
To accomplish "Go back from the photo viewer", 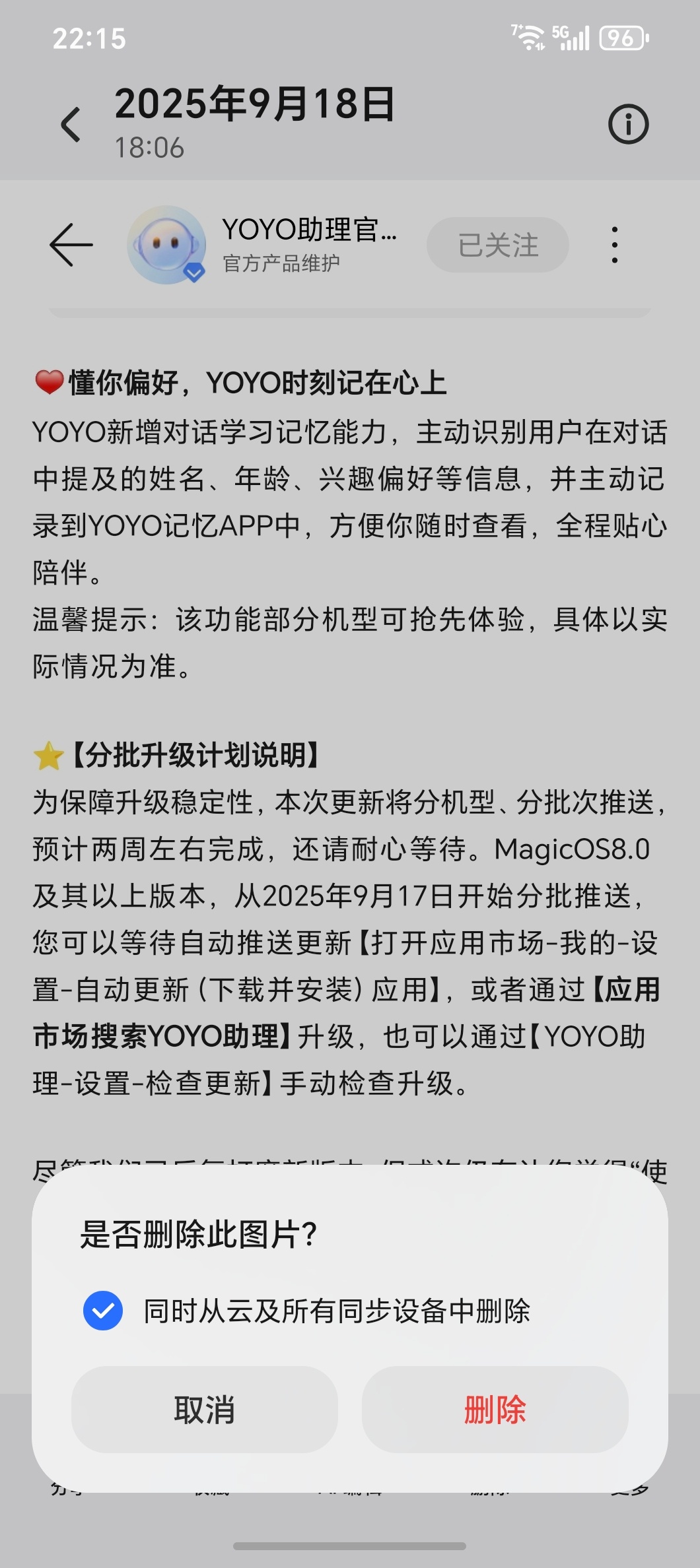I will (71, 124).
